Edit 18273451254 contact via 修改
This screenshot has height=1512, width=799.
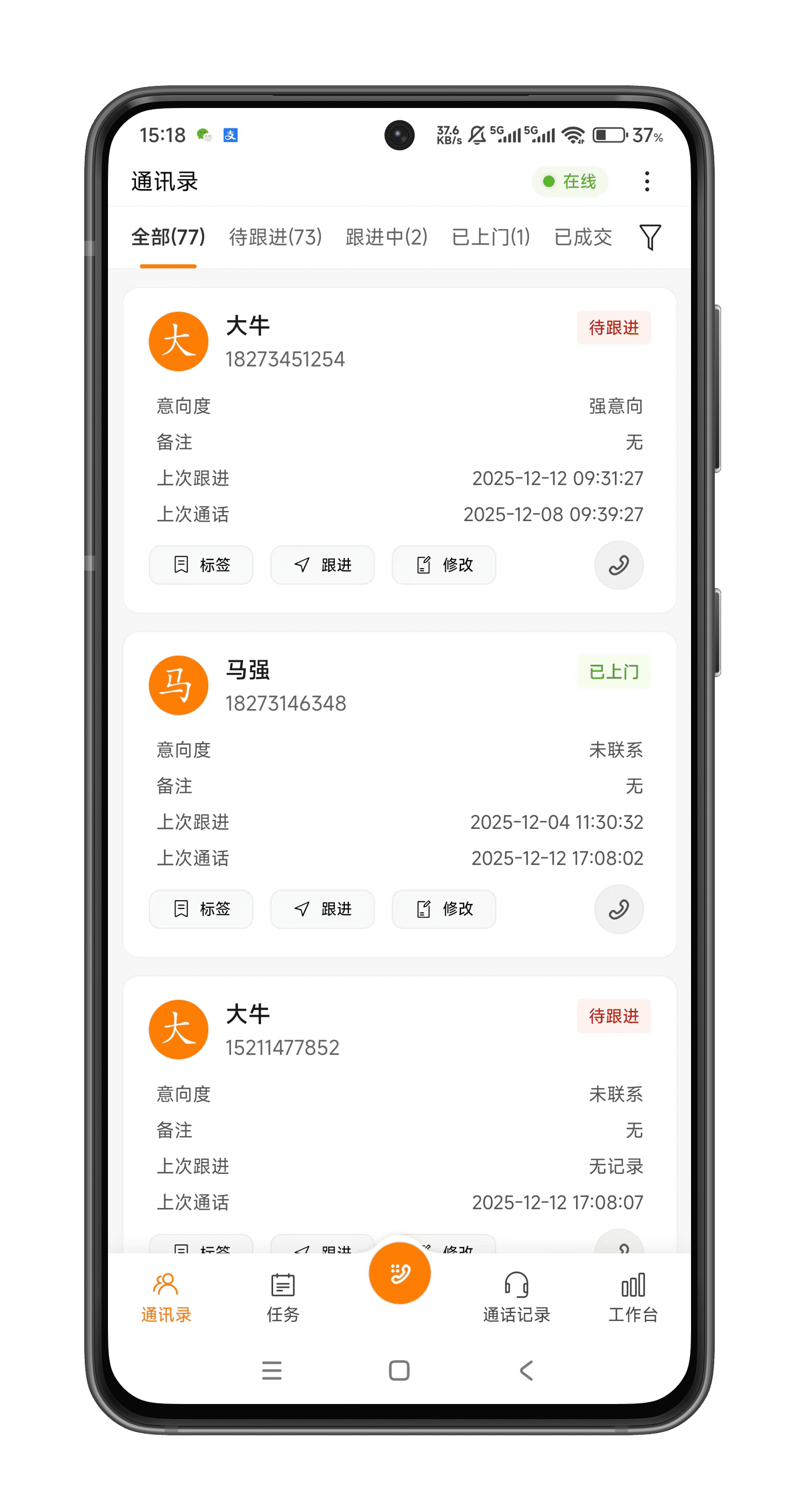(x=443, y=565)
